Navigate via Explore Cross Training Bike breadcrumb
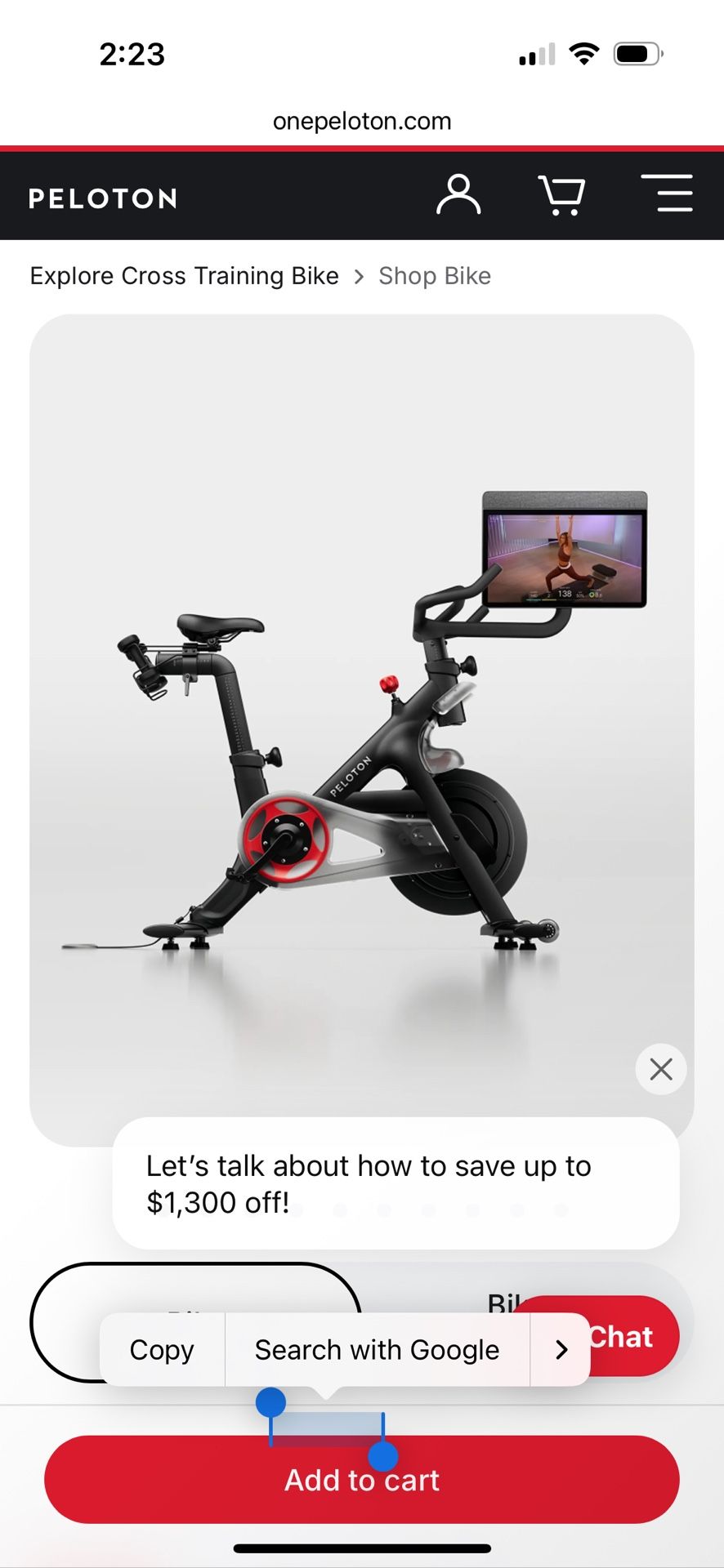Screen dimensions: 724x1568 (184, 275)
